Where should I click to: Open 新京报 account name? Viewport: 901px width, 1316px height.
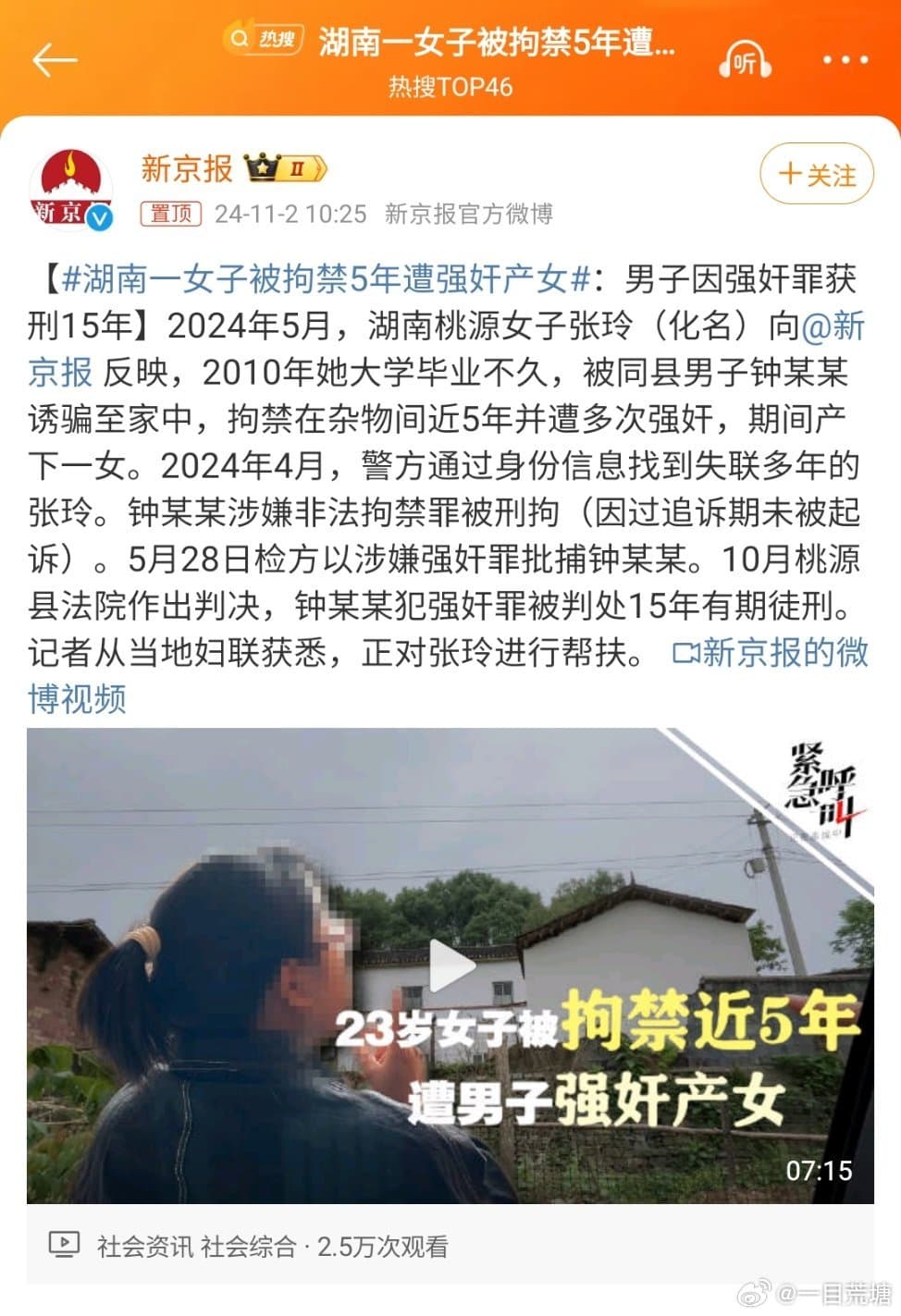187,168
